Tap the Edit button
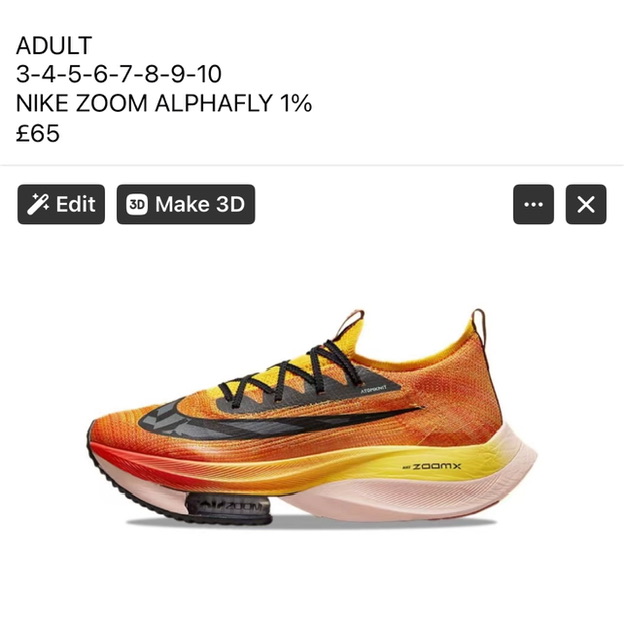 (x=61, y=205)
